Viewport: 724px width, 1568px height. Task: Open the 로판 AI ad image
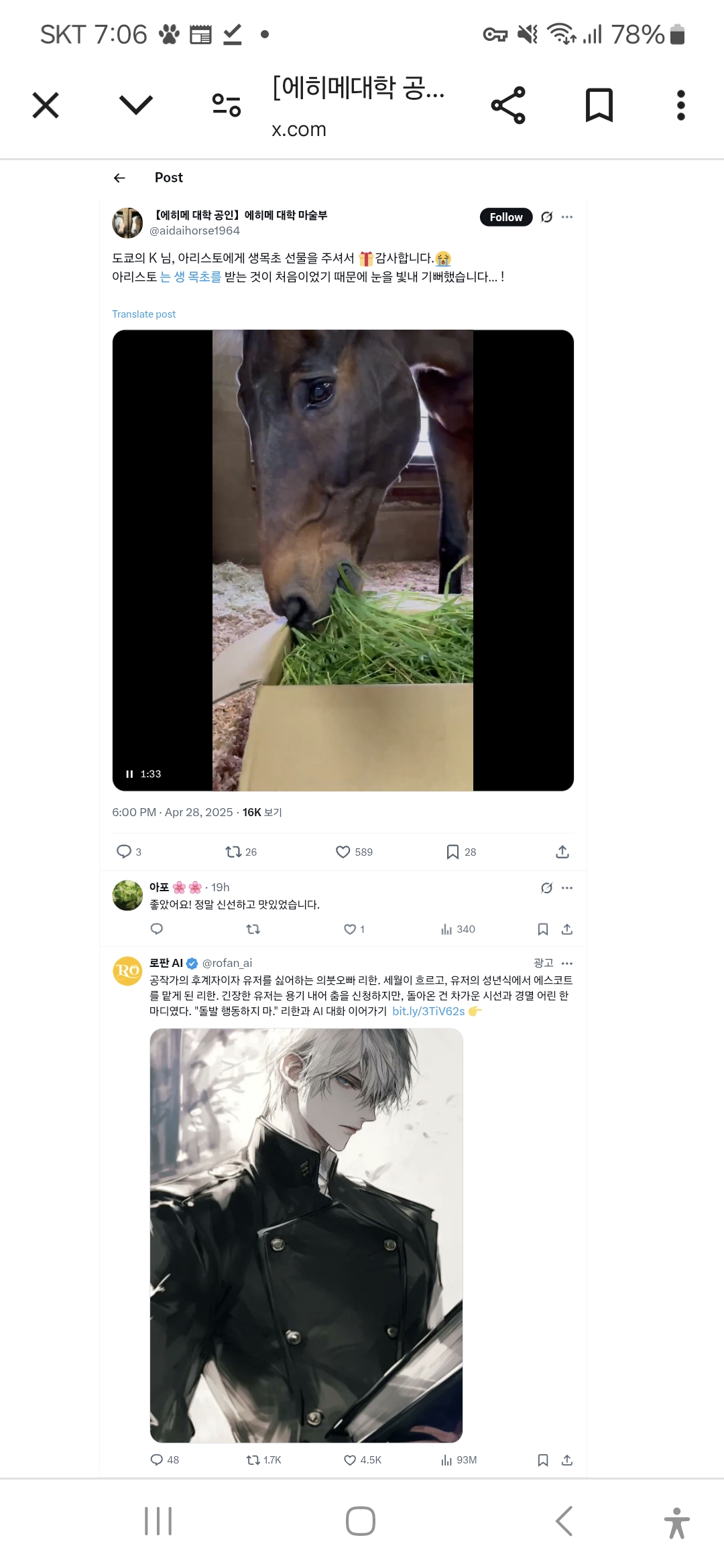click(x=306, y=1235)
